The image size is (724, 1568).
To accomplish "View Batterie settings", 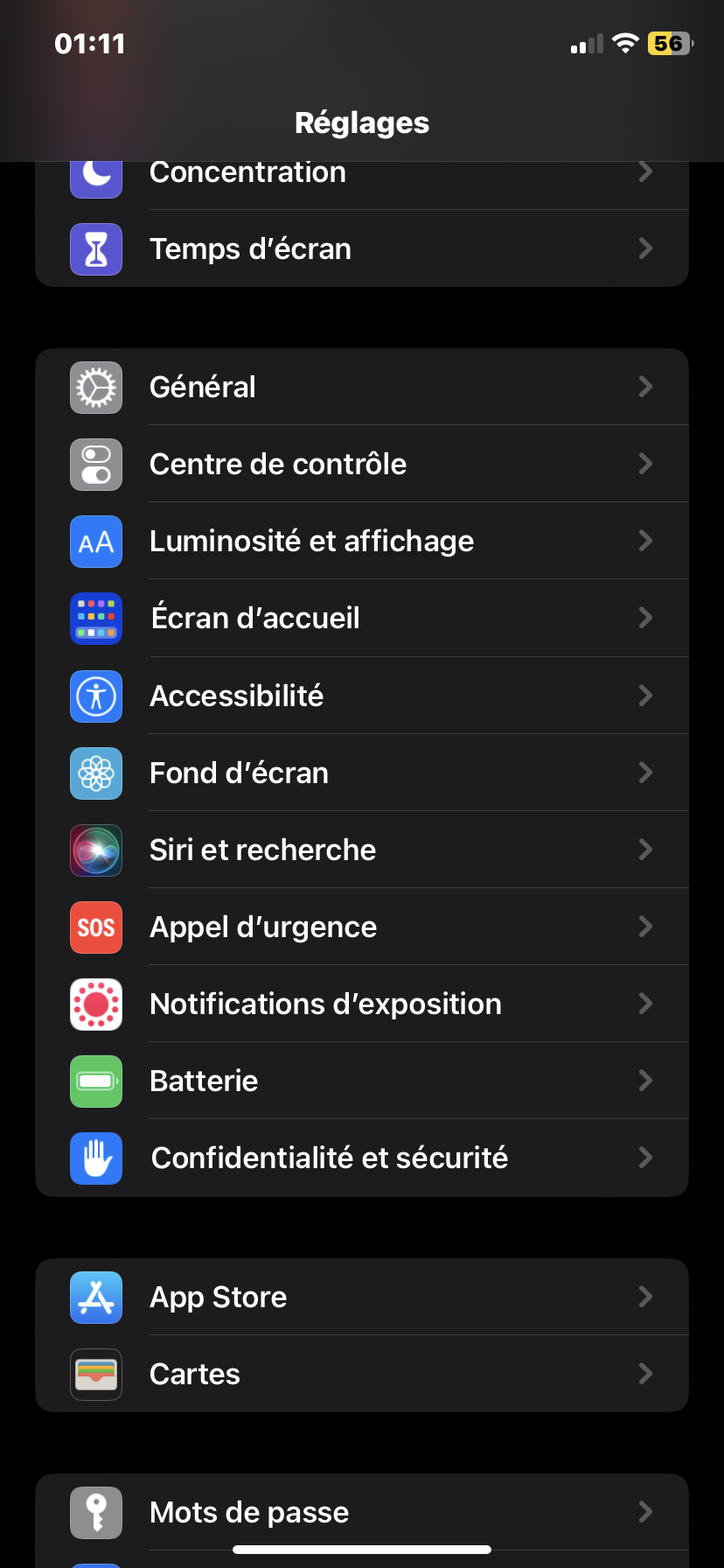I will [362, 1081].
